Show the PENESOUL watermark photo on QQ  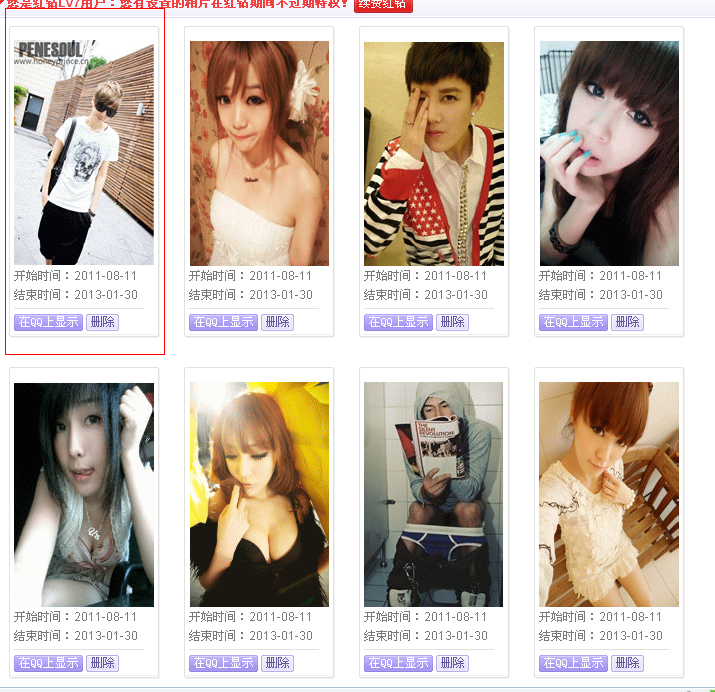[x=48, y=322]
